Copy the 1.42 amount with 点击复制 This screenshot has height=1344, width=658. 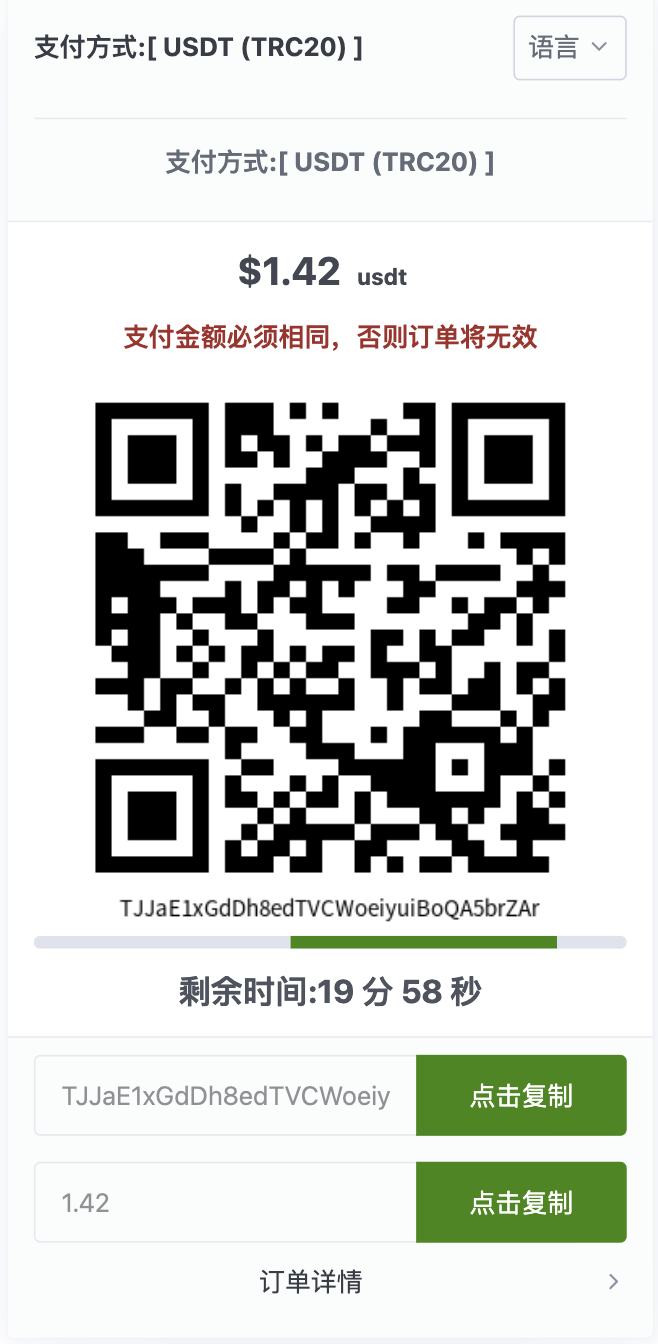(x=521, y=1202)
